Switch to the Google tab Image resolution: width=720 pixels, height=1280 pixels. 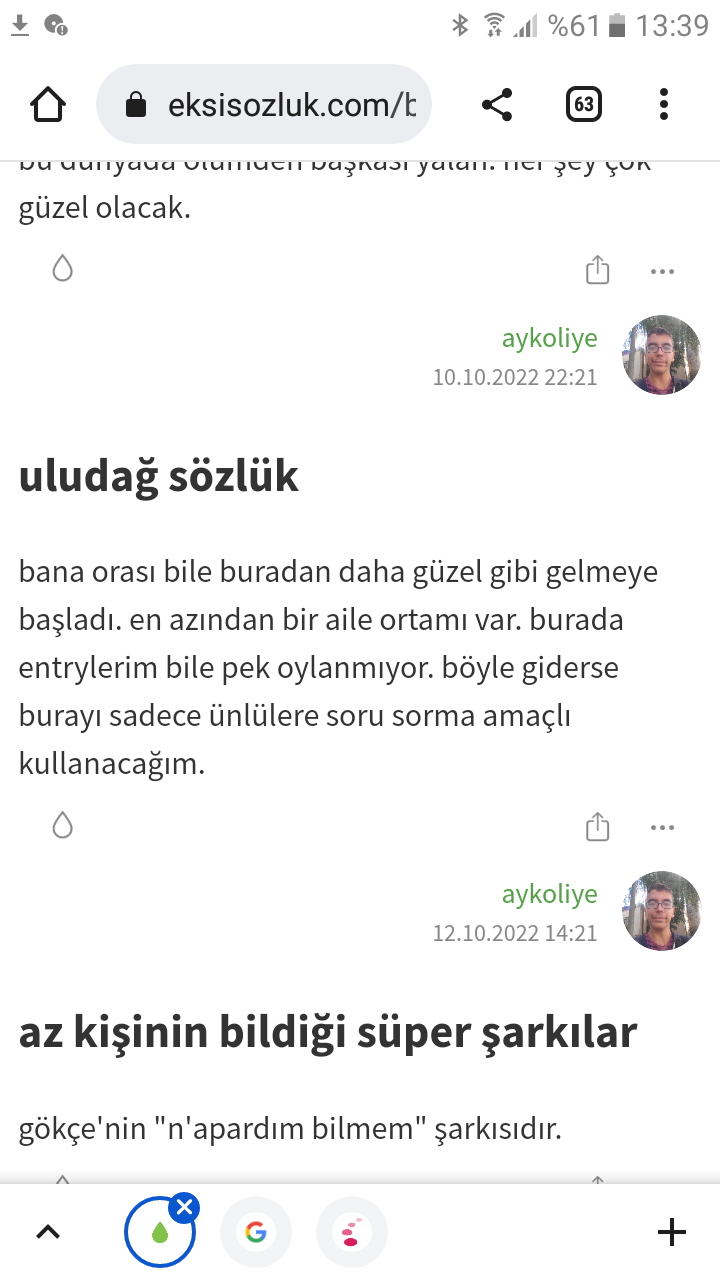click(x=257, y=1232)
